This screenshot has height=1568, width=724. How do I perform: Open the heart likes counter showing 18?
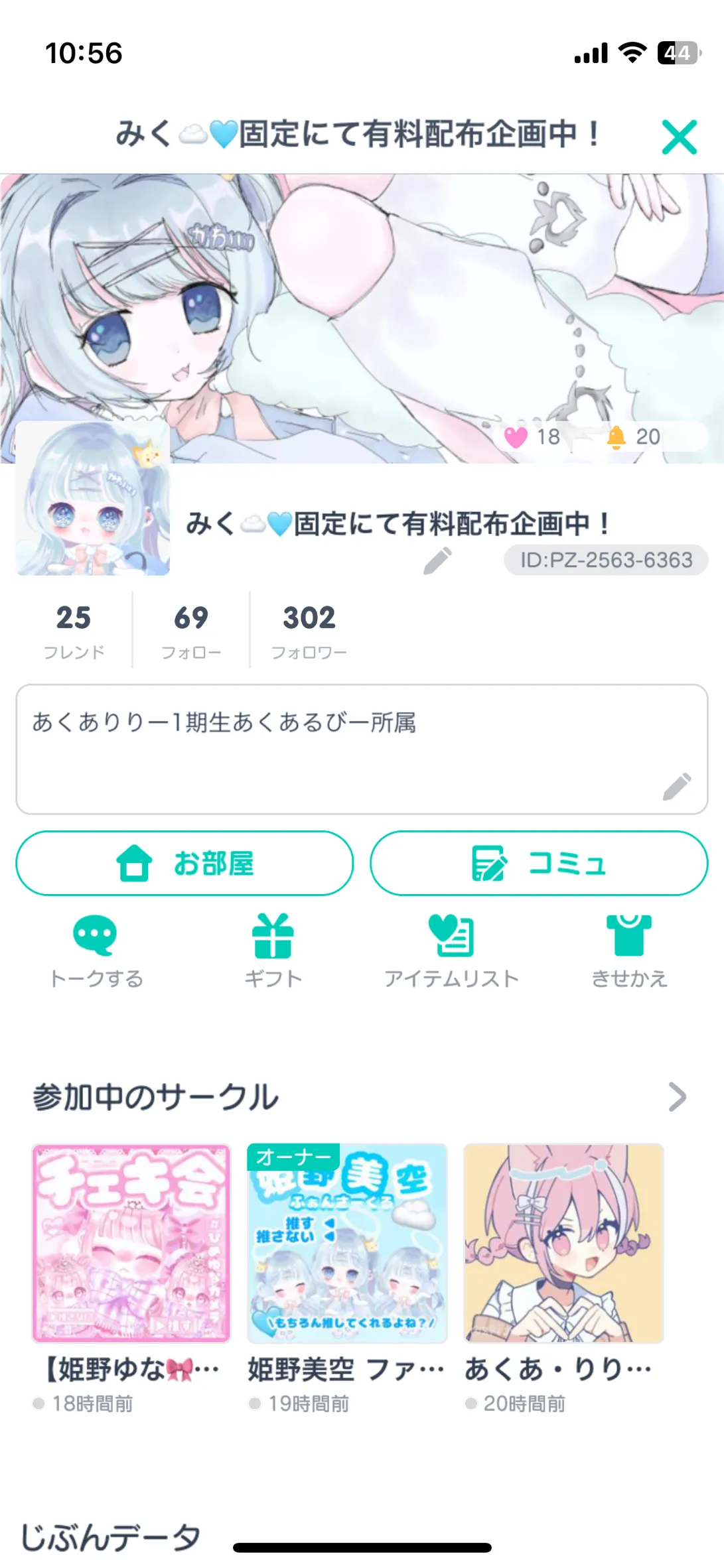533,437
